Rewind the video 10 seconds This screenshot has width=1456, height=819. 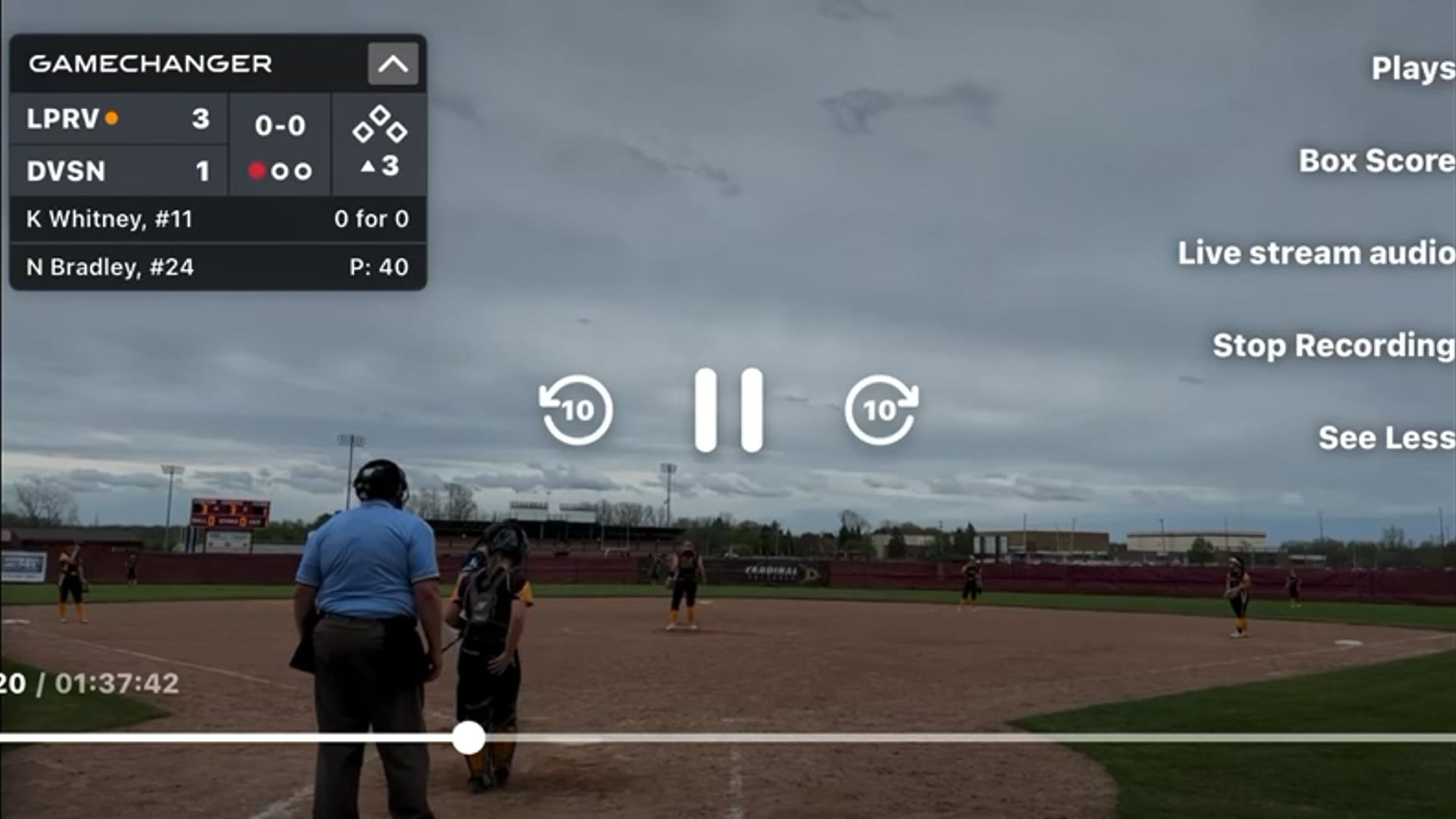[576, 410]
